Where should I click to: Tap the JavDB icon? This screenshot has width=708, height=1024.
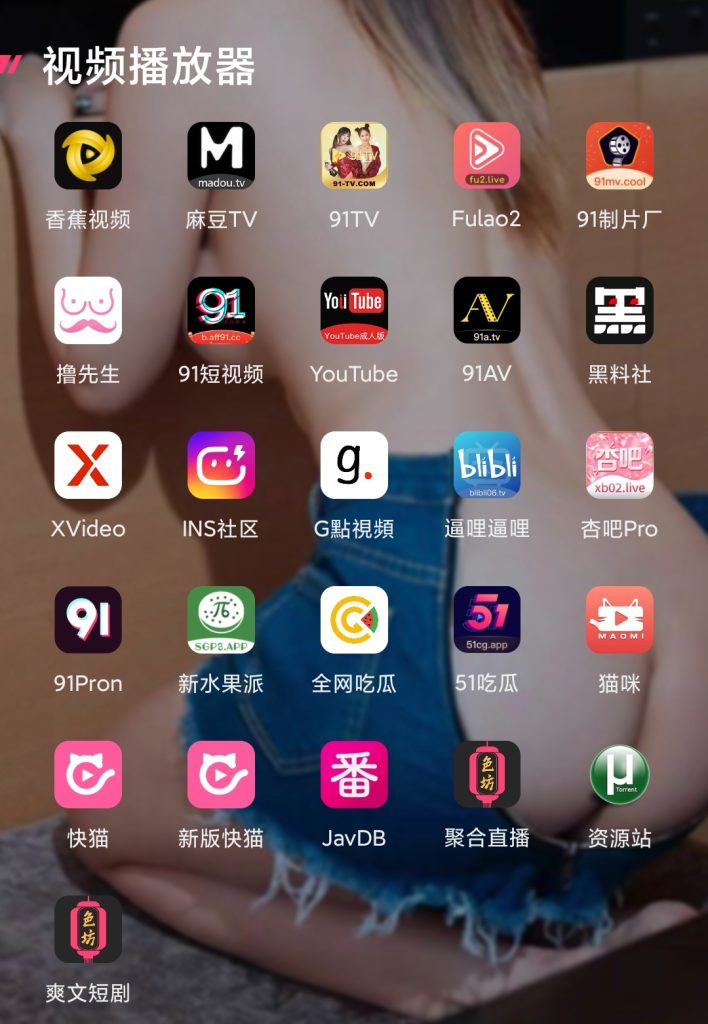click(354, 774)
